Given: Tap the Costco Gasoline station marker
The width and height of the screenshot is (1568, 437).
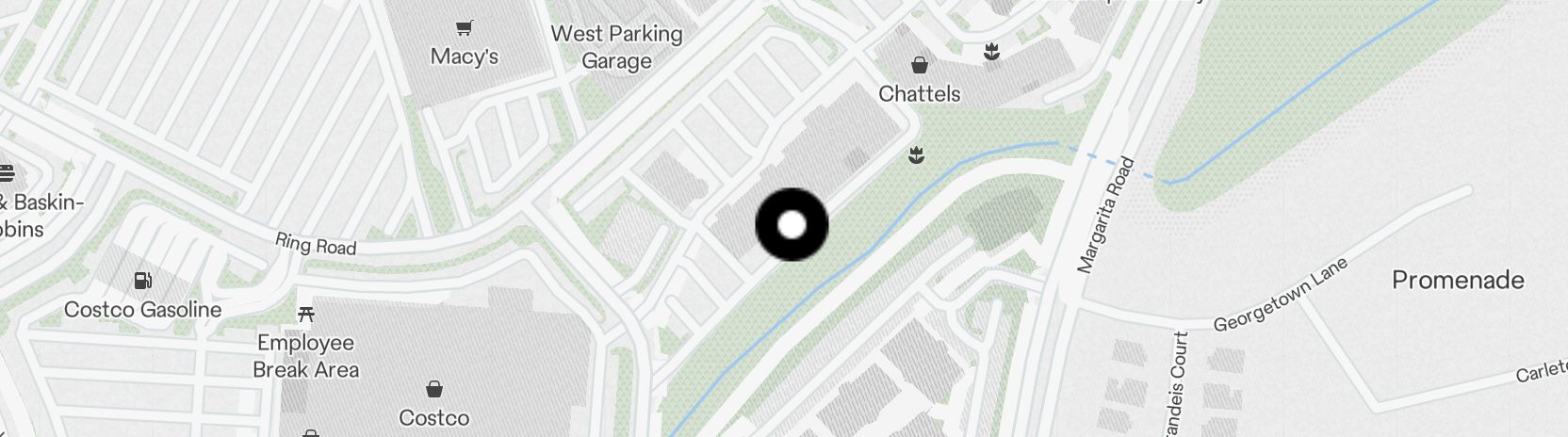Looking at the screenshot, I should (x=143, y=281).
